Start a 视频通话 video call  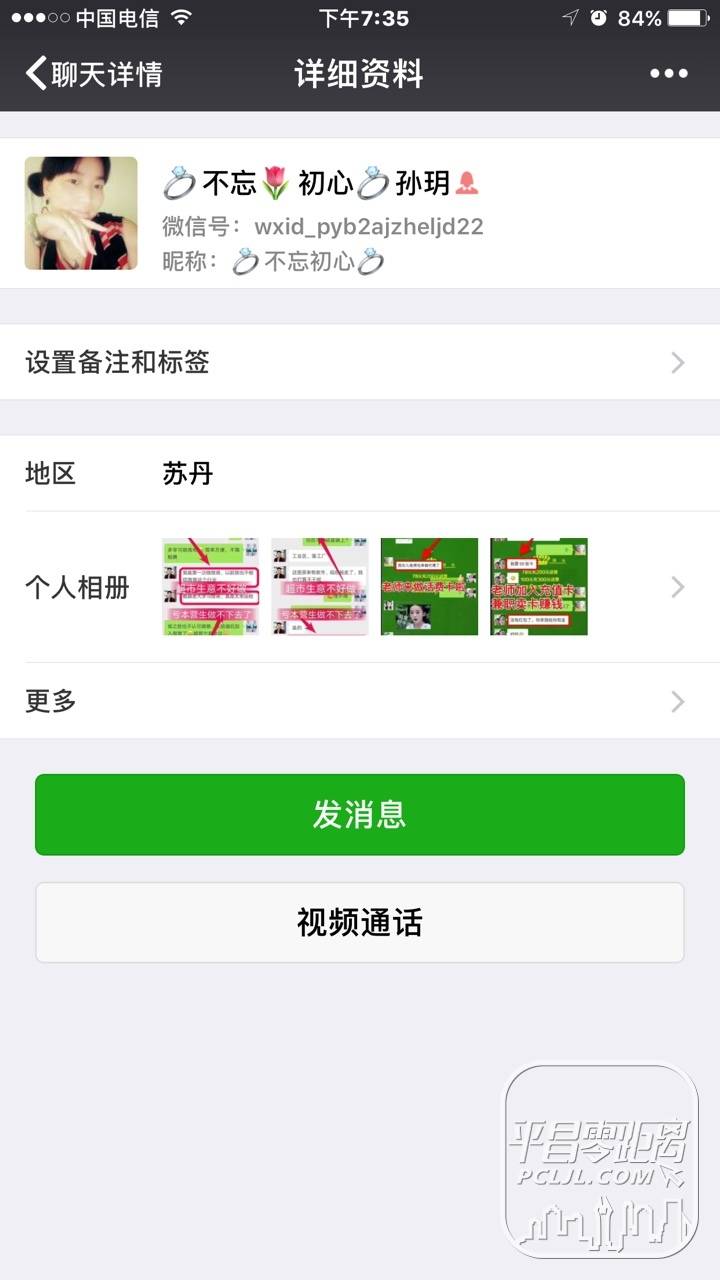pos(360,922)
